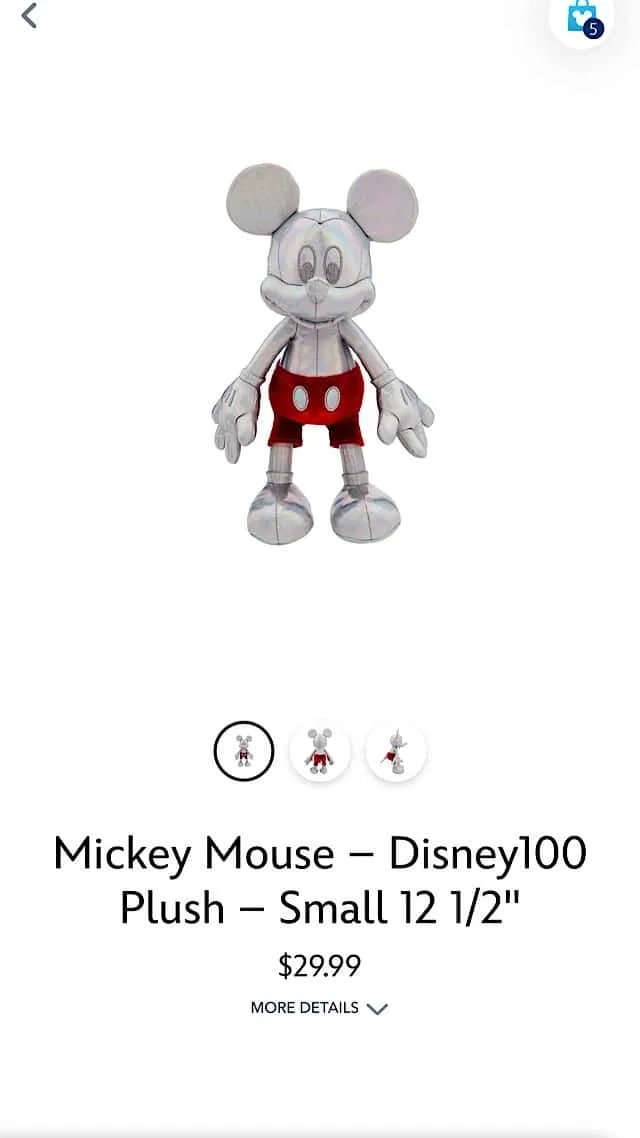Open the main Mickey plush product image
640x1138 pixels.
click(x=320, y=355)
